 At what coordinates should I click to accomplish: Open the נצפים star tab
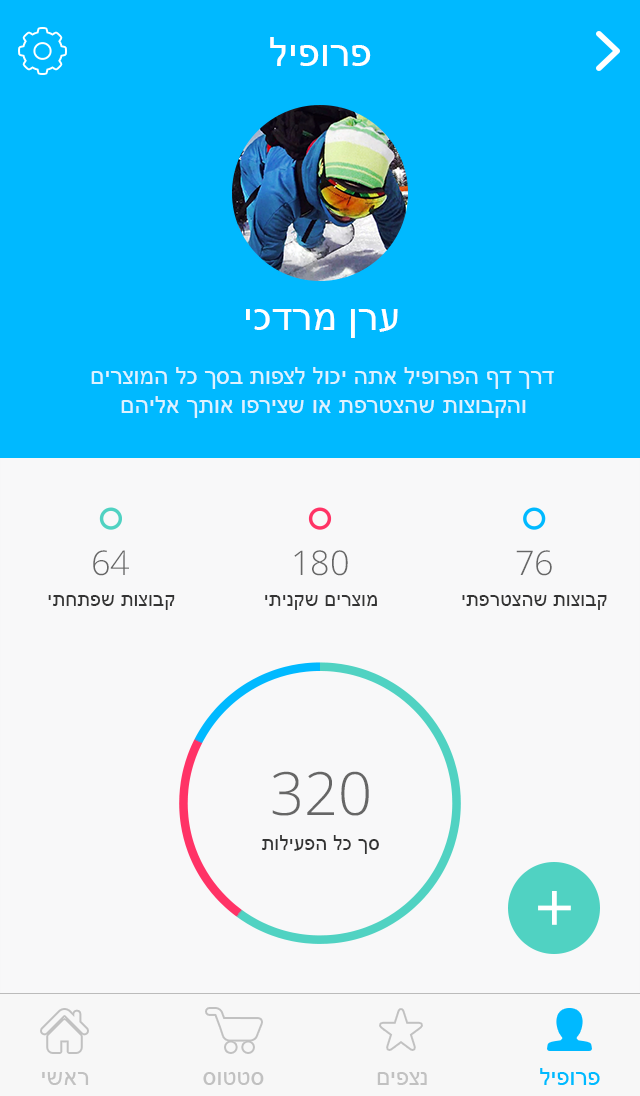(401, 1046)
